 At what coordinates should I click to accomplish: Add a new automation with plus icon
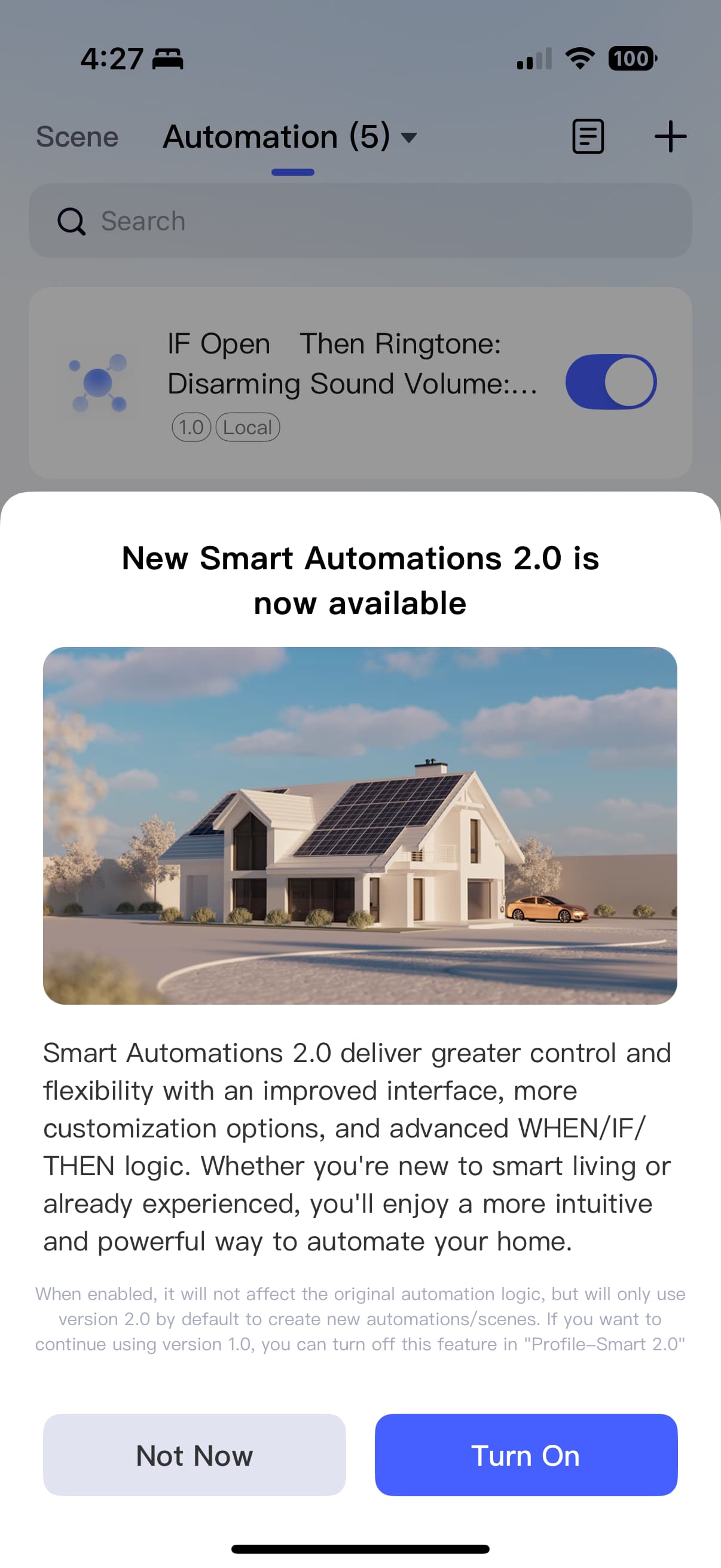(670, 136)
